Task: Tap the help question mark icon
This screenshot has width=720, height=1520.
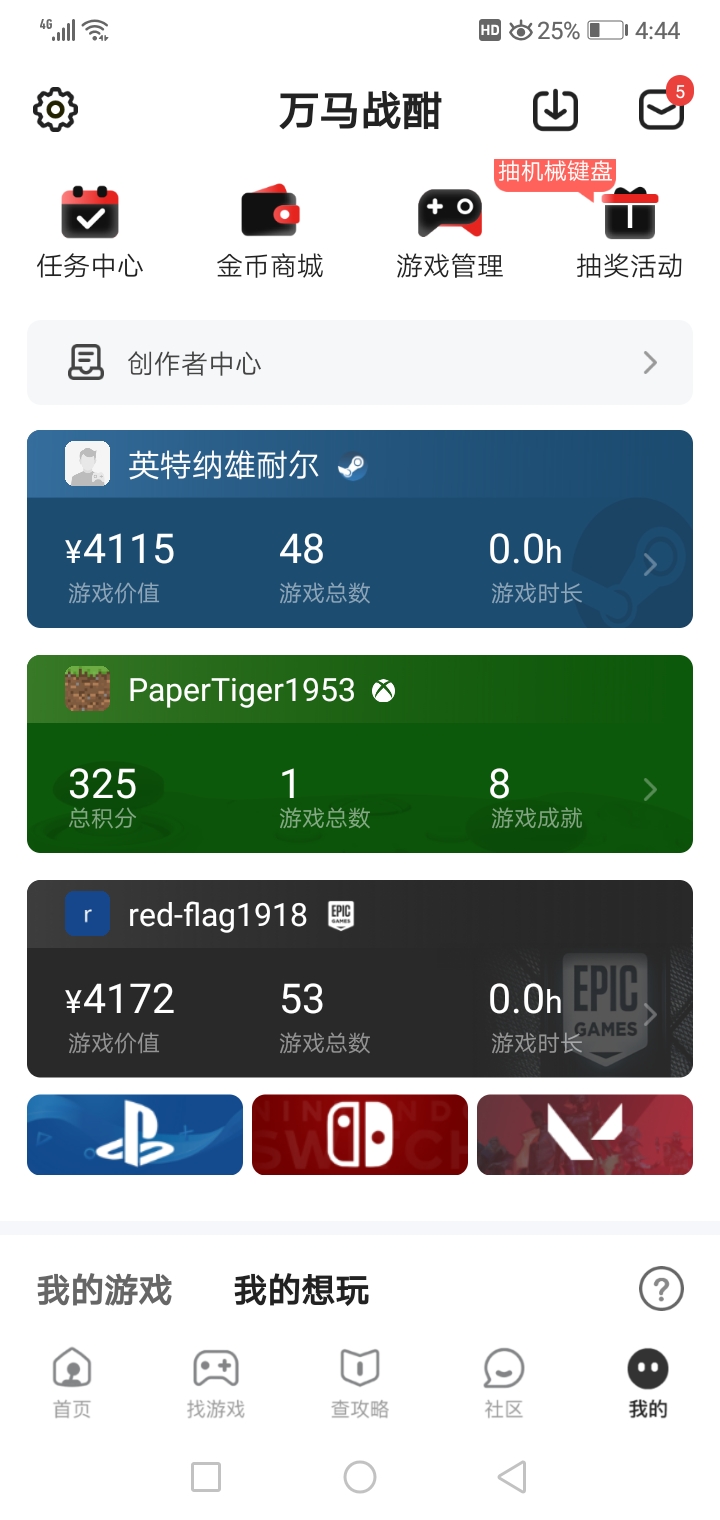Action: (661, 1289)
